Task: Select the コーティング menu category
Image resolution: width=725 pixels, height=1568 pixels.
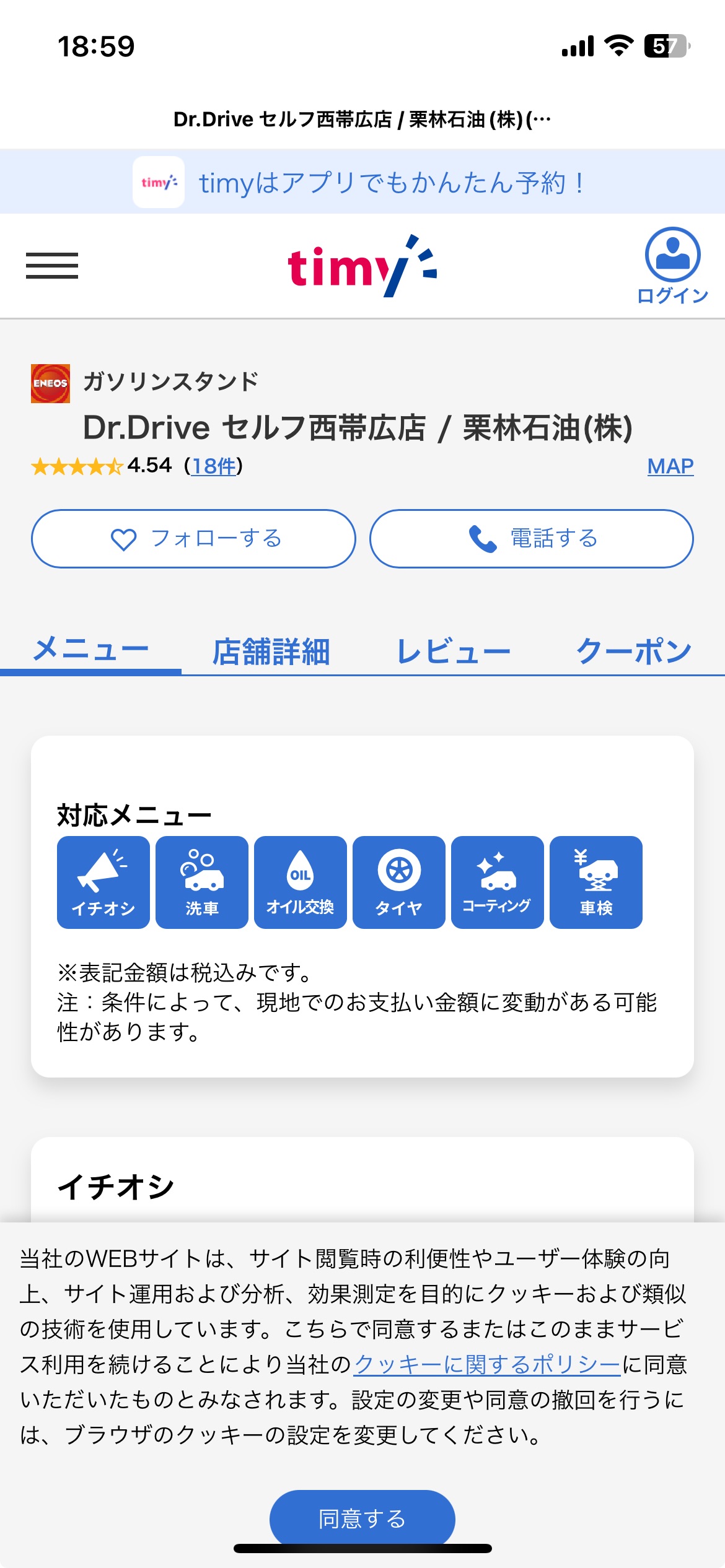Action: pos(497,882)
